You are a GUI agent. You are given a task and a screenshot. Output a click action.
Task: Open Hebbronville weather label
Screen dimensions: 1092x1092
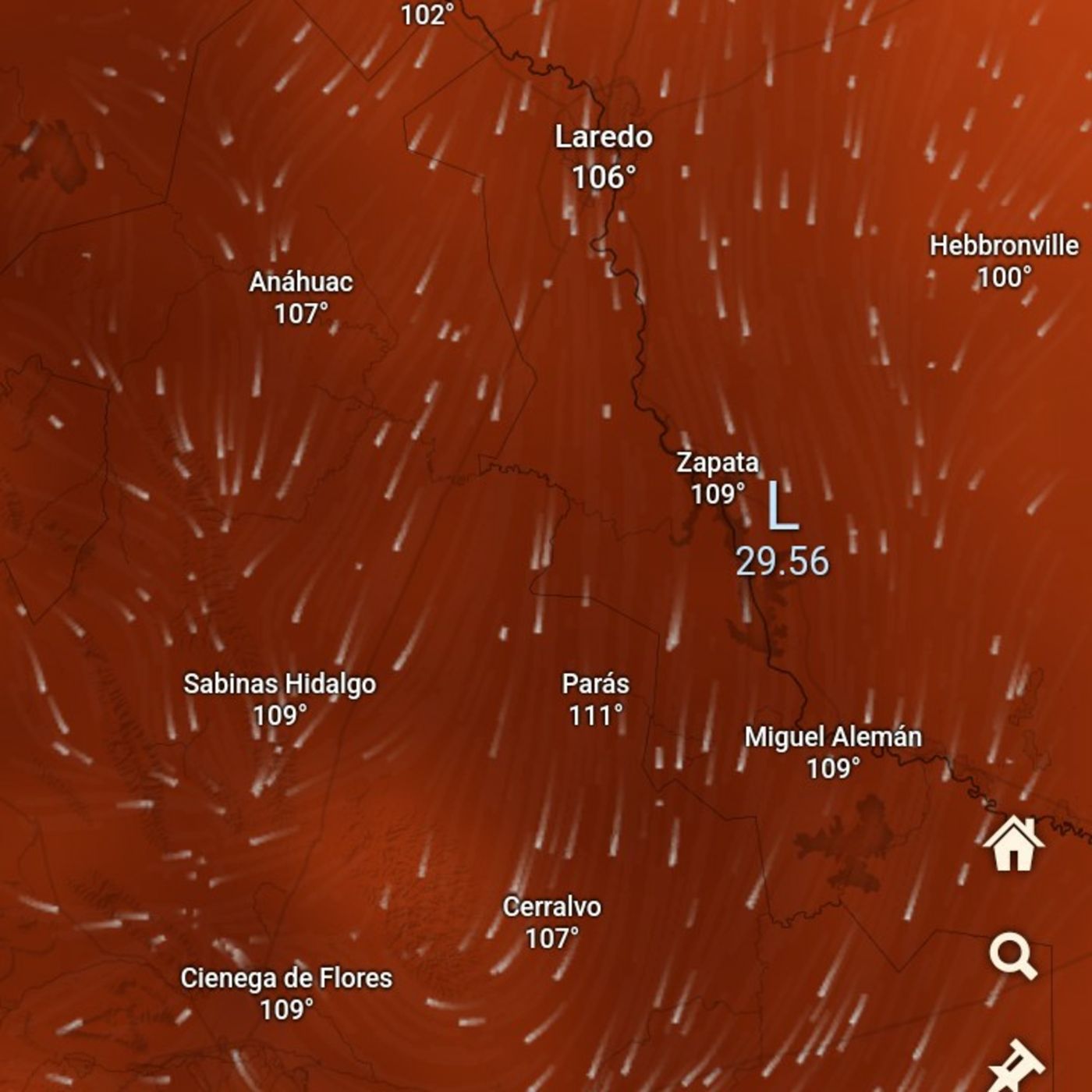tap(1004, 261)
